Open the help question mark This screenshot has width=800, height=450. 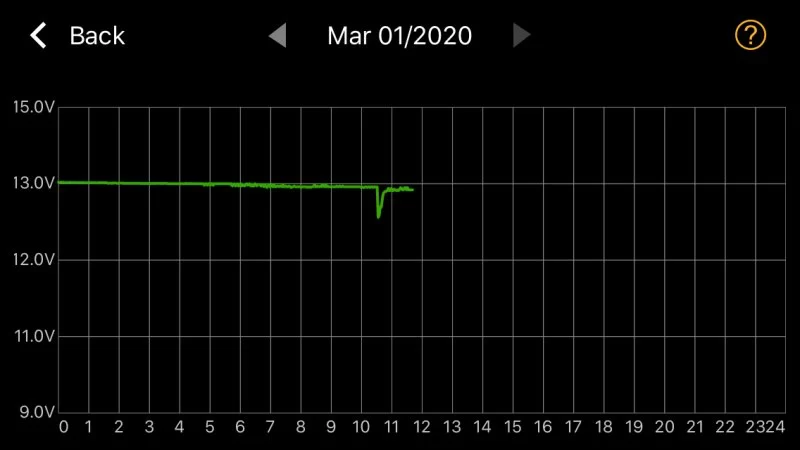click(x=750, y=36)
